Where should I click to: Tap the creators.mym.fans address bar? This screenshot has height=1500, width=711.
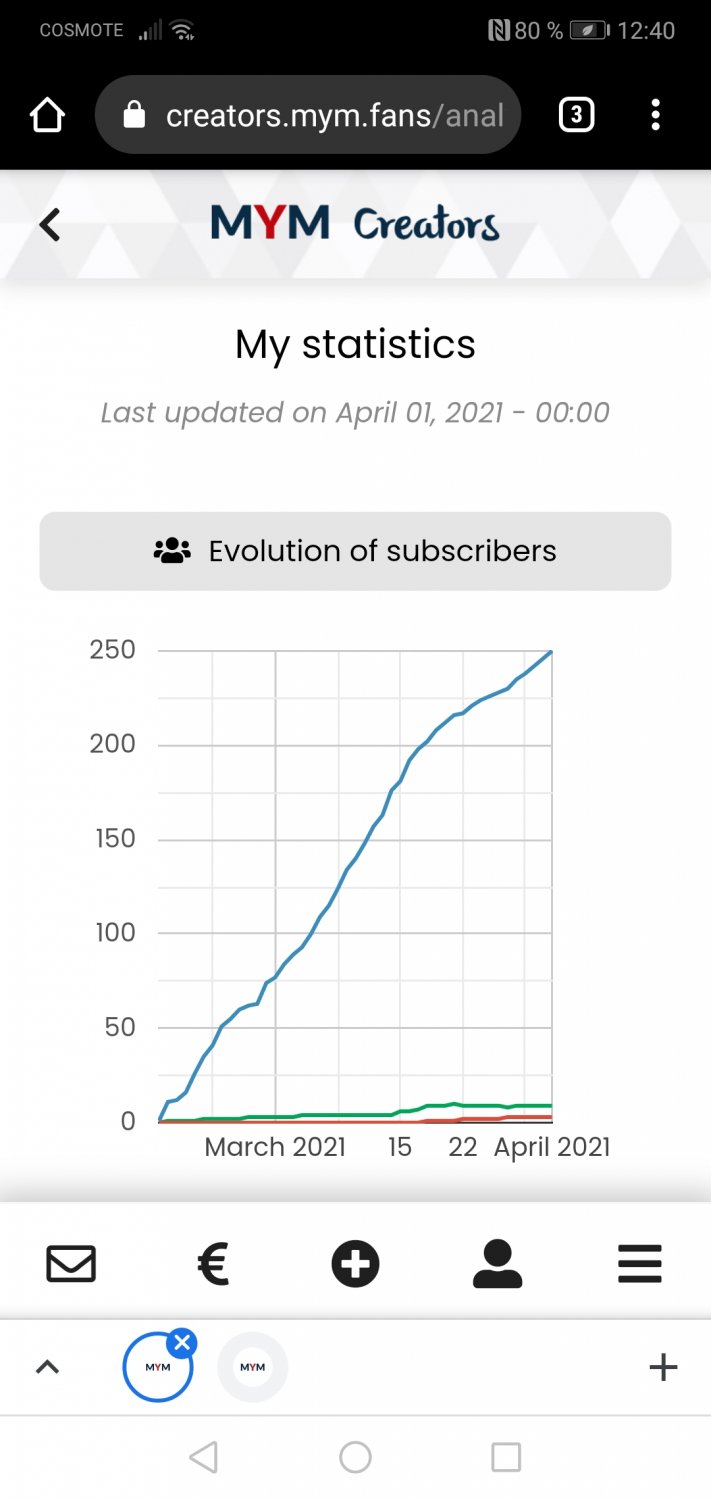(x=308, y=116)
